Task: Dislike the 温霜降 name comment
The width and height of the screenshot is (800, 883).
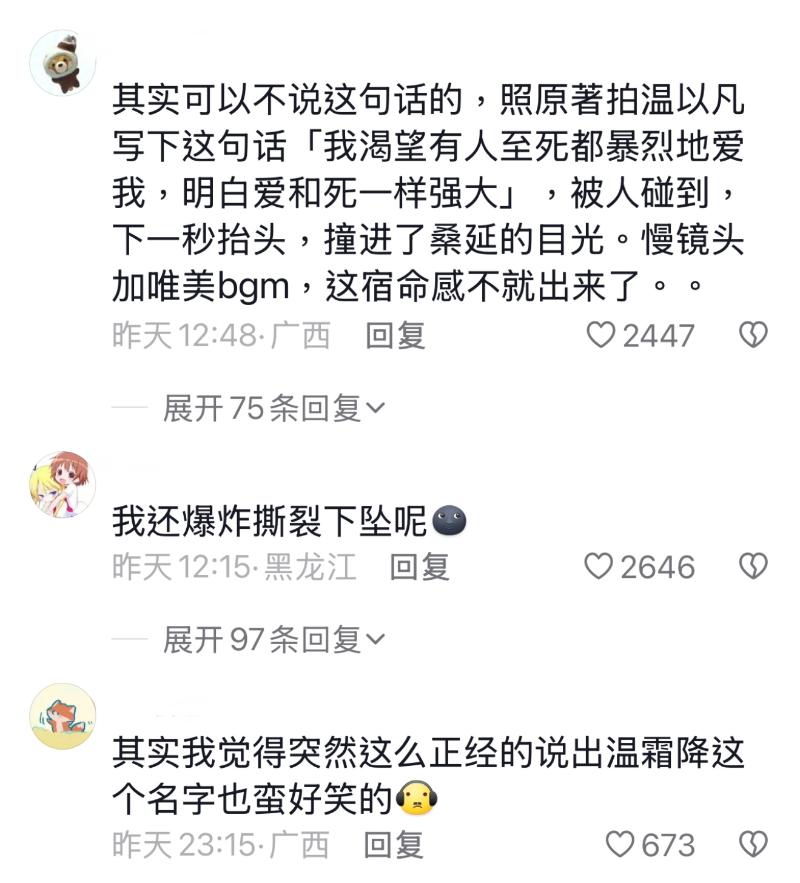Action: pyautogui.click(x=752, y=845)
